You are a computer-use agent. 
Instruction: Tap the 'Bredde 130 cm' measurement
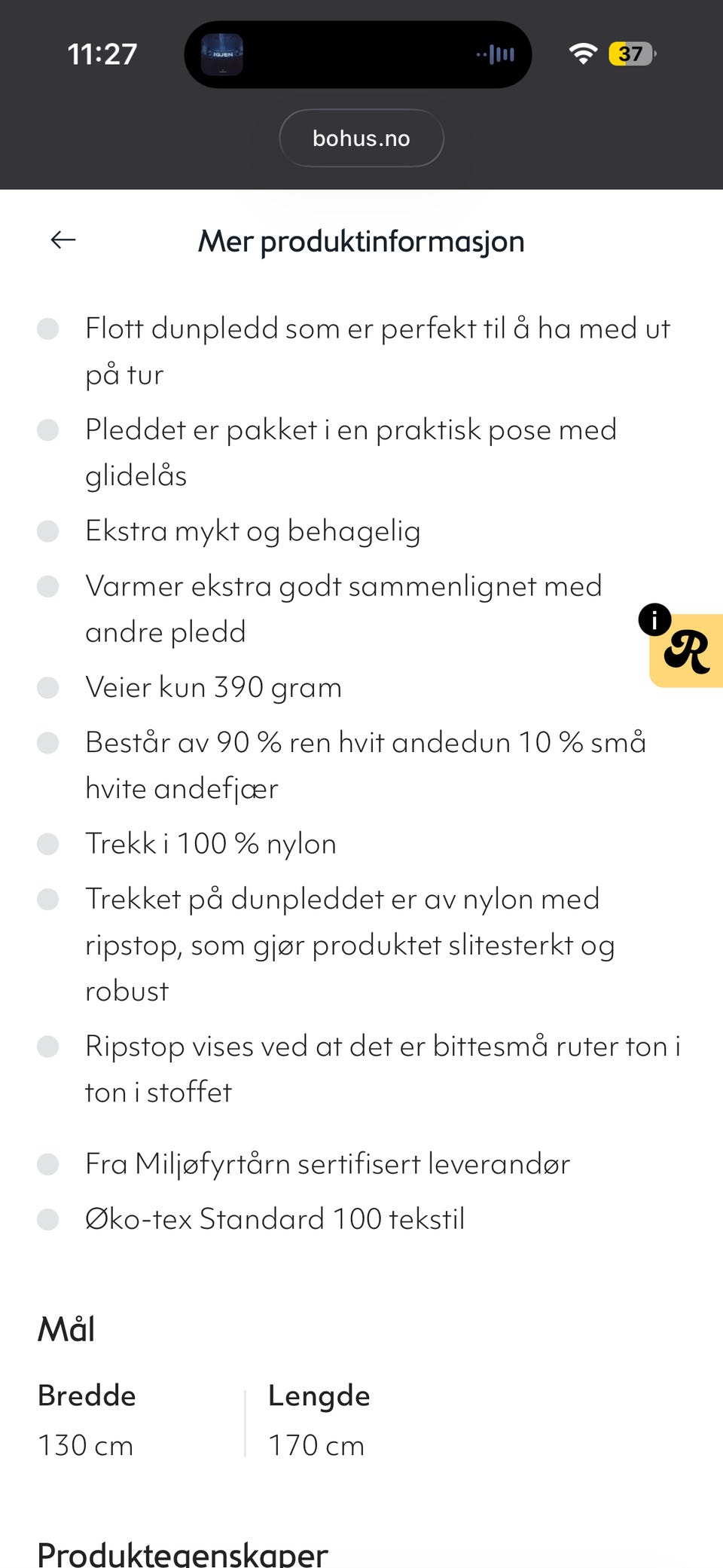click(87, 1420)
